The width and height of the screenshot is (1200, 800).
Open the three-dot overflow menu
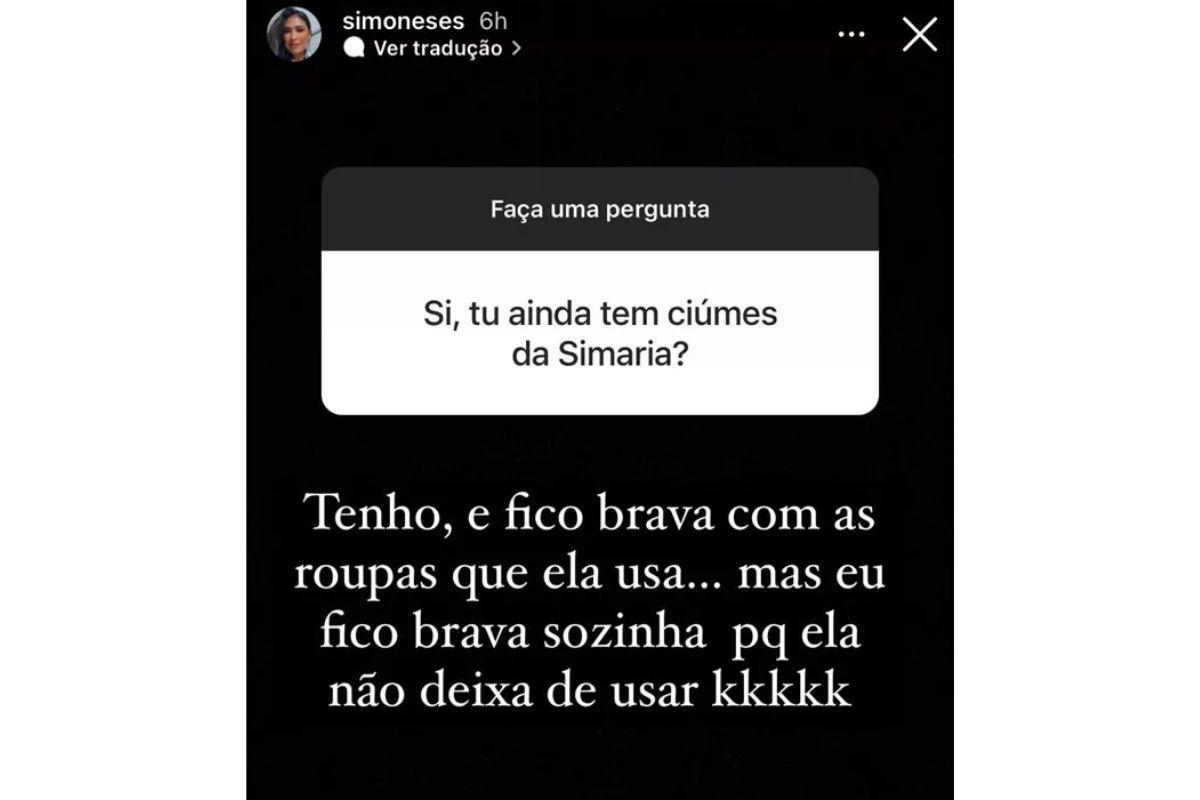click(x=851, y=34)
